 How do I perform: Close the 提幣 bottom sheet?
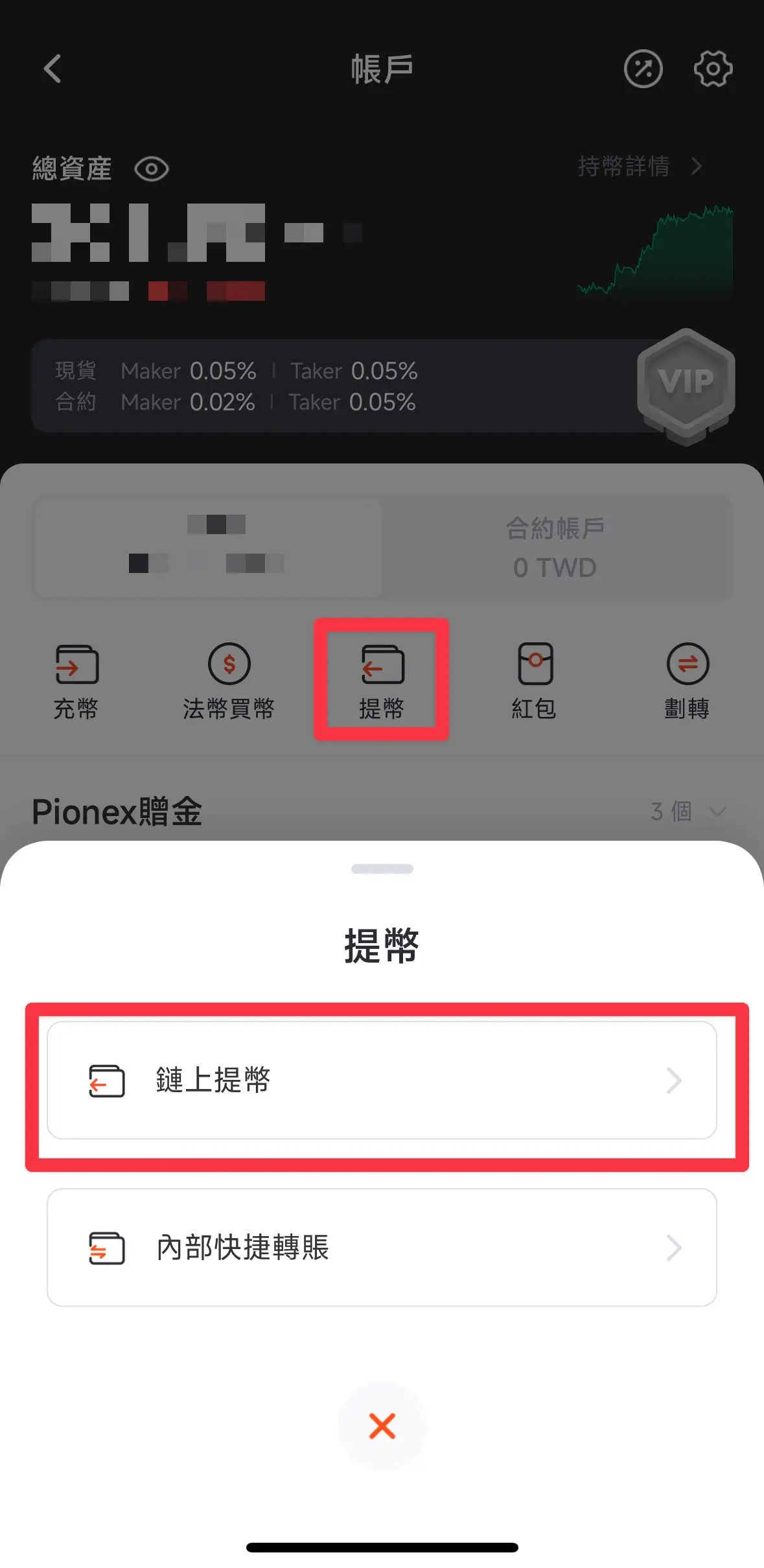coord(382,1425)
